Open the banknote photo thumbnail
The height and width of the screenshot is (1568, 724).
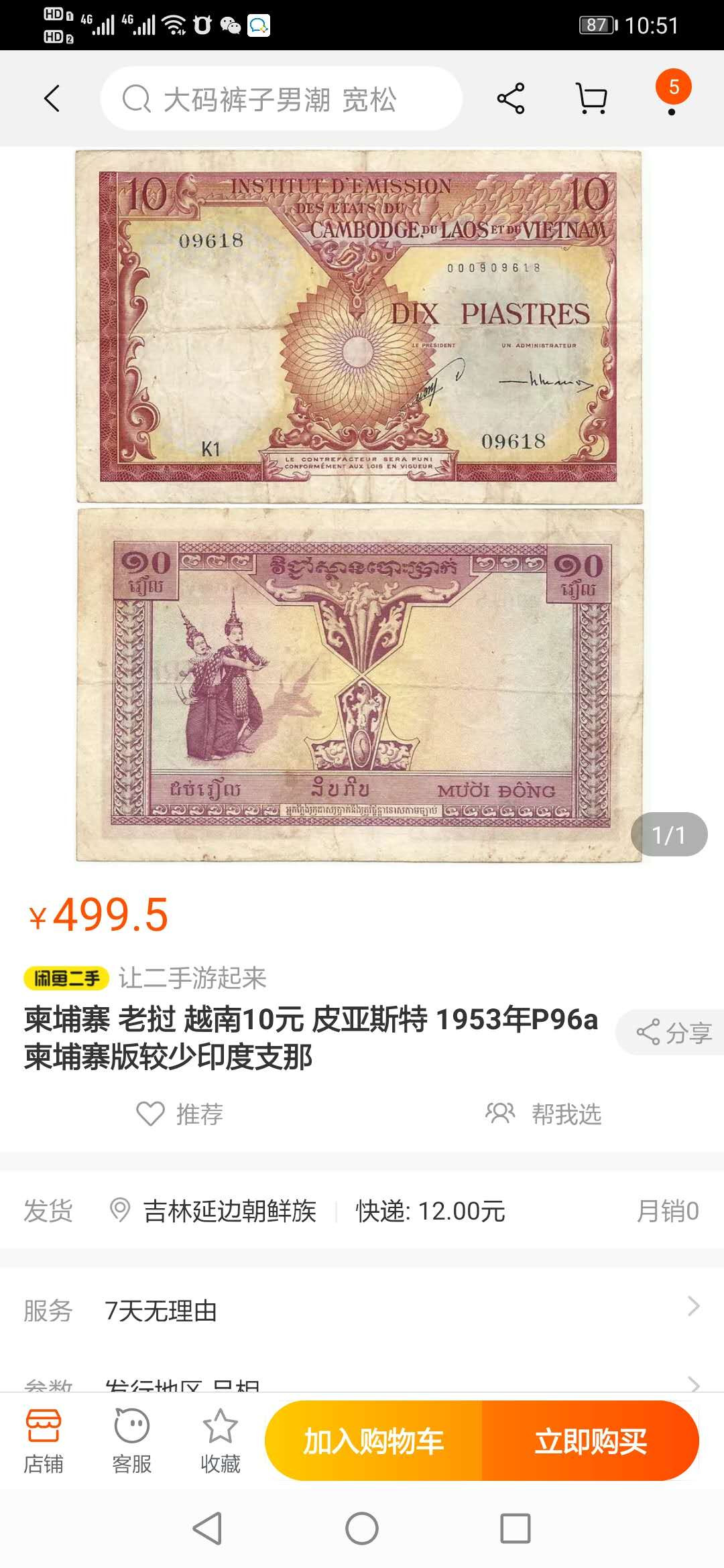(362, 509)
